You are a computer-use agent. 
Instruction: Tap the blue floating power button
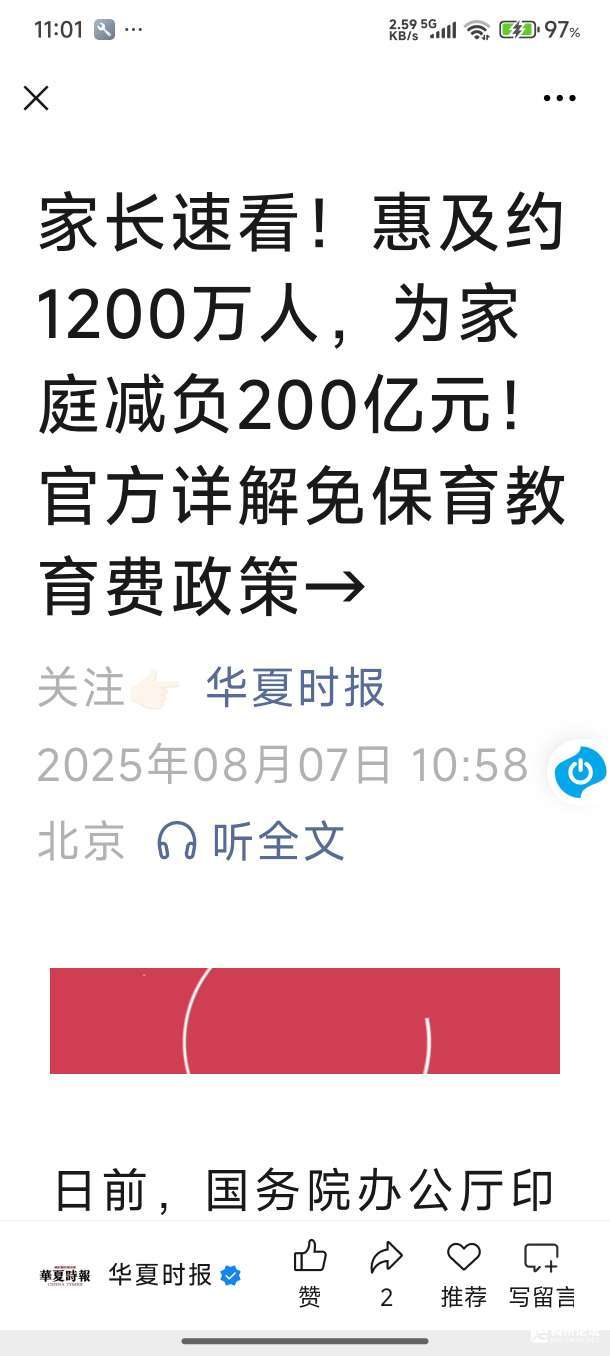(x=581, y=772)
